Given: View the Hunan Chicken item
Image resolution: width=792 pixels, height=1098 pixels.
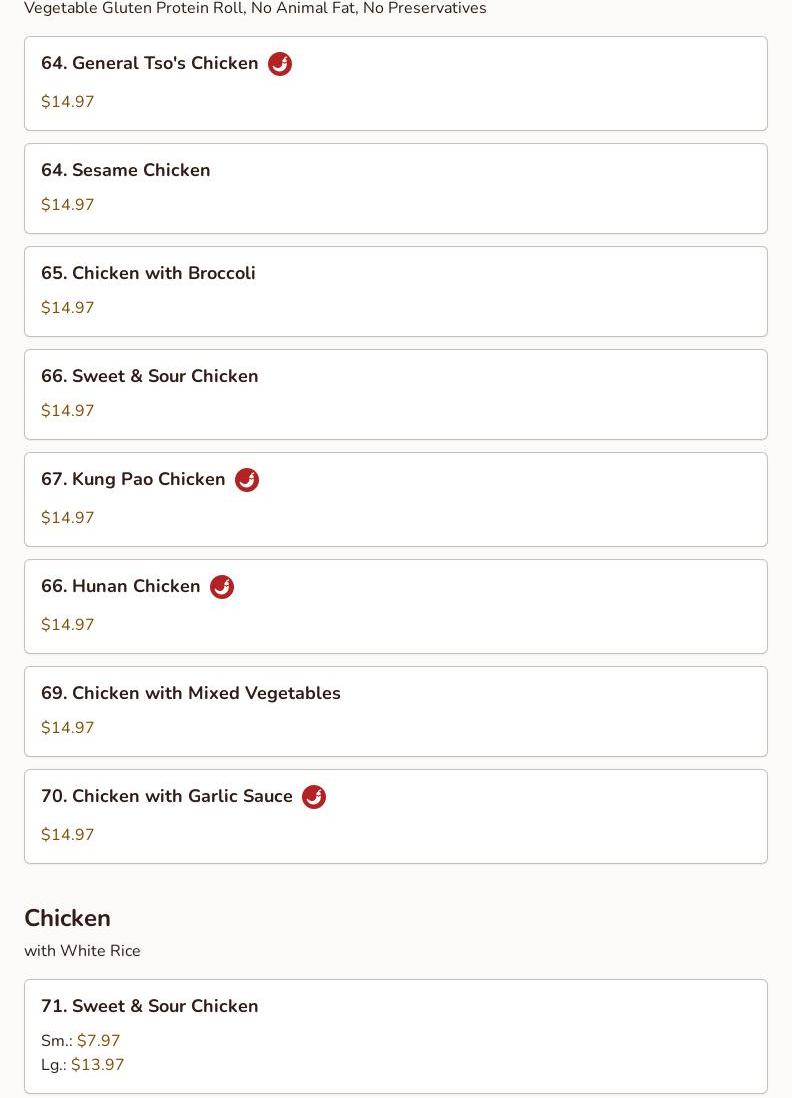Looking at the screenshot, I should point(395,607).
